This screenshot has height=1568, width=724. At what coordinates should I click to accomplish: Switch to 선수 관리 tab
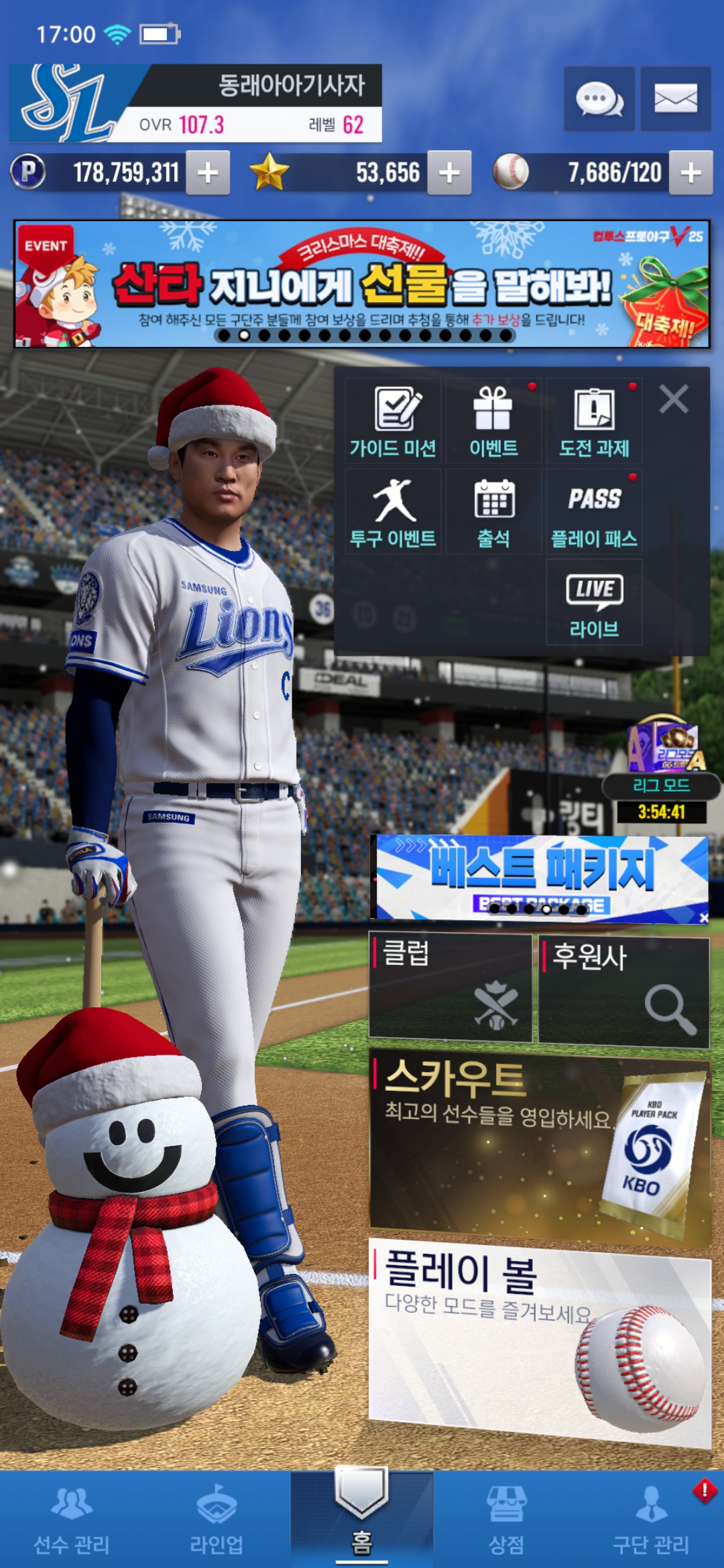72,1520
